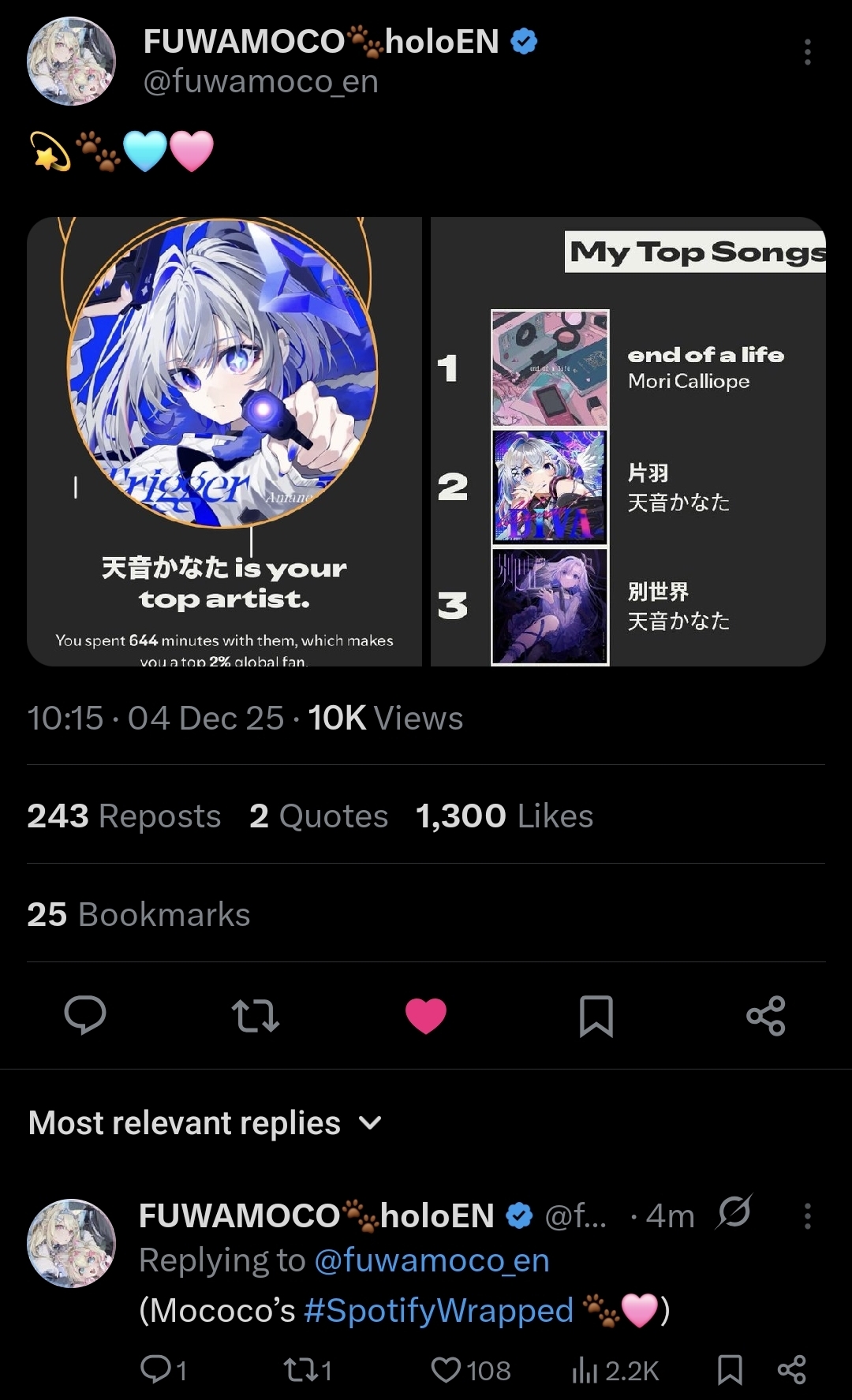This screenshot has height=1400, width=852.
Task: View the 2 Quotes list
Action: pos(319,816)
